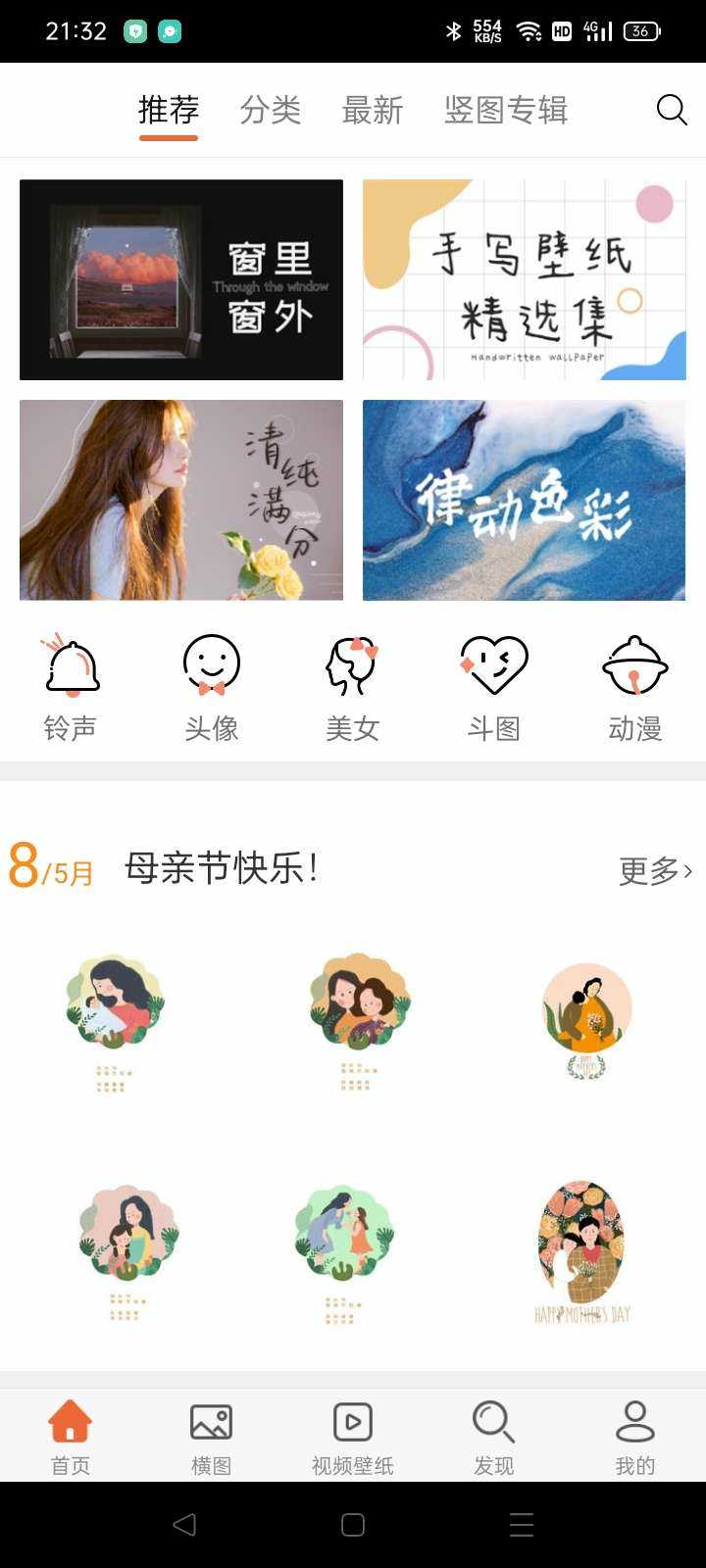Image resolution: width=706 pixels, height=1568 pixels.
Task: Tap the system back button
Action: click(184, 1524)
